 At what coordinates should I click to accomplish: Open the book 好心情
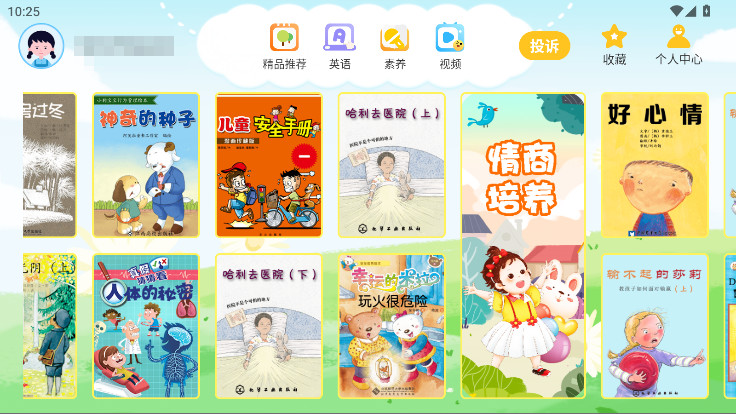coord(655,165)
